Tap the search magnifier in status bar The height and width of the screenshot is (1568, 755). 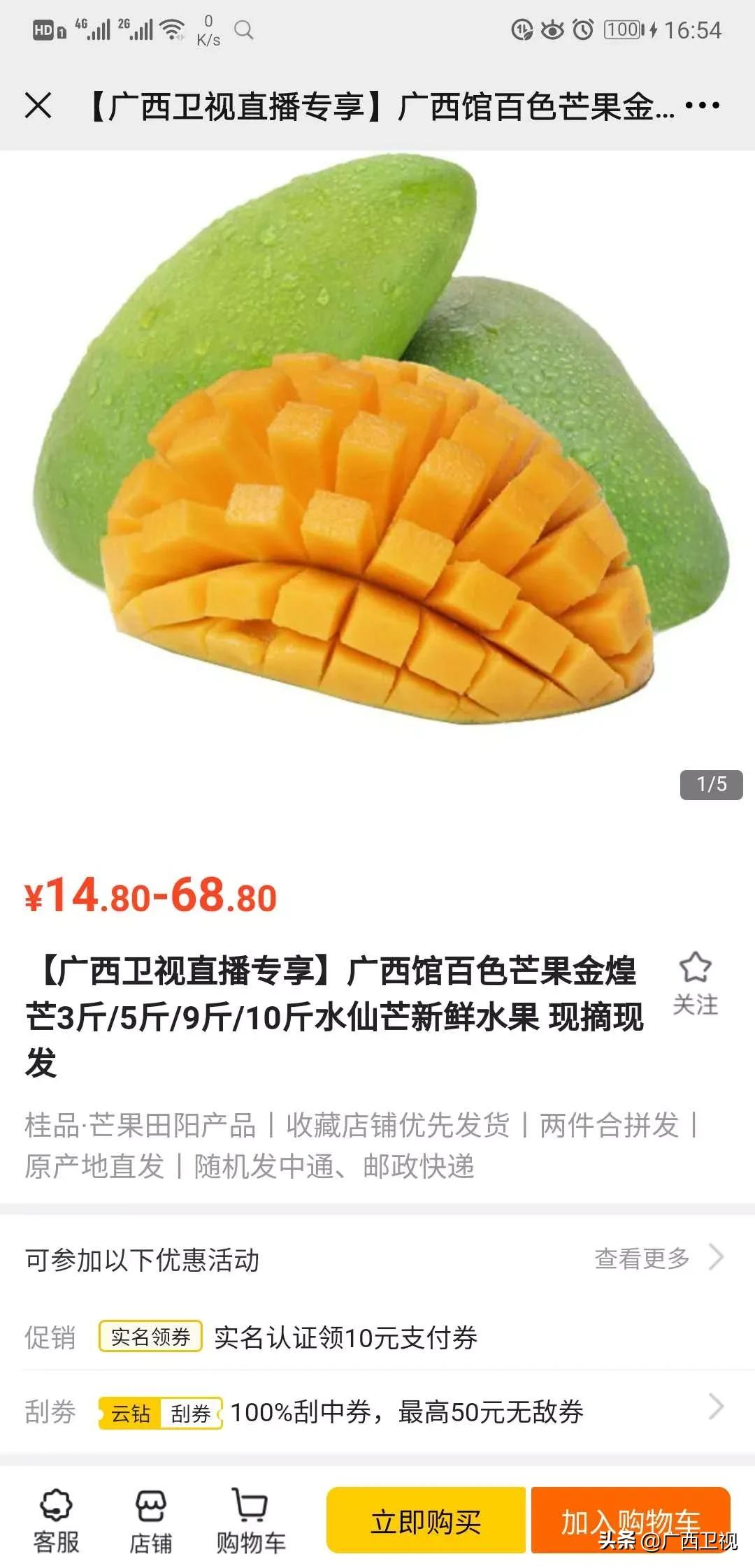tap(244, 31)
